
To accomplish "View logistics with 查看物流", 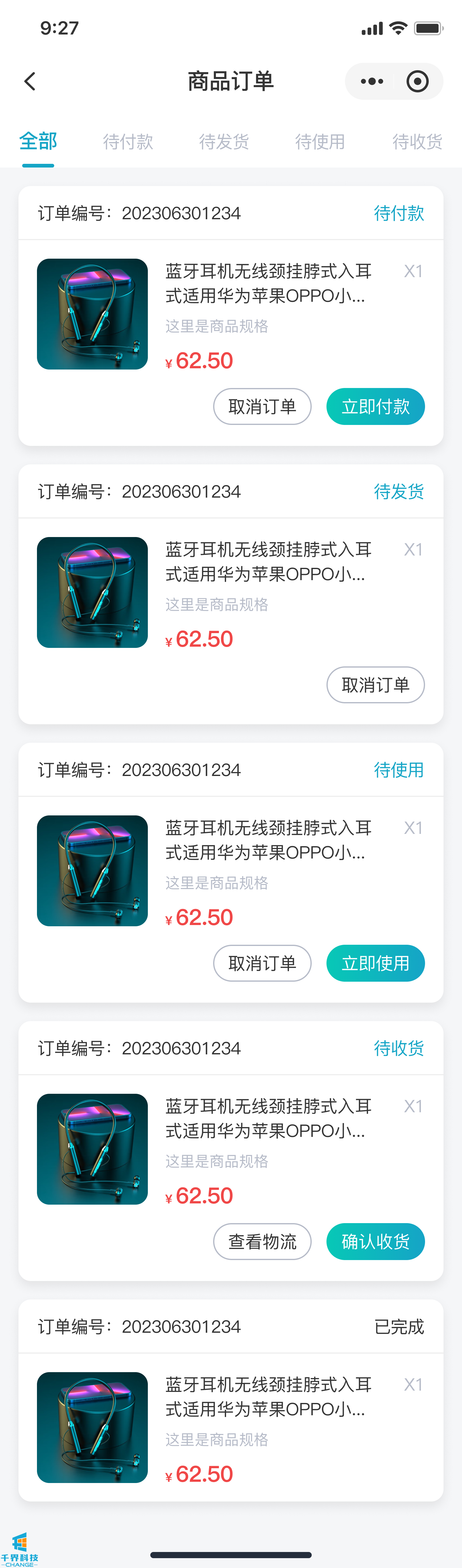I will [x=262, y=1241].
